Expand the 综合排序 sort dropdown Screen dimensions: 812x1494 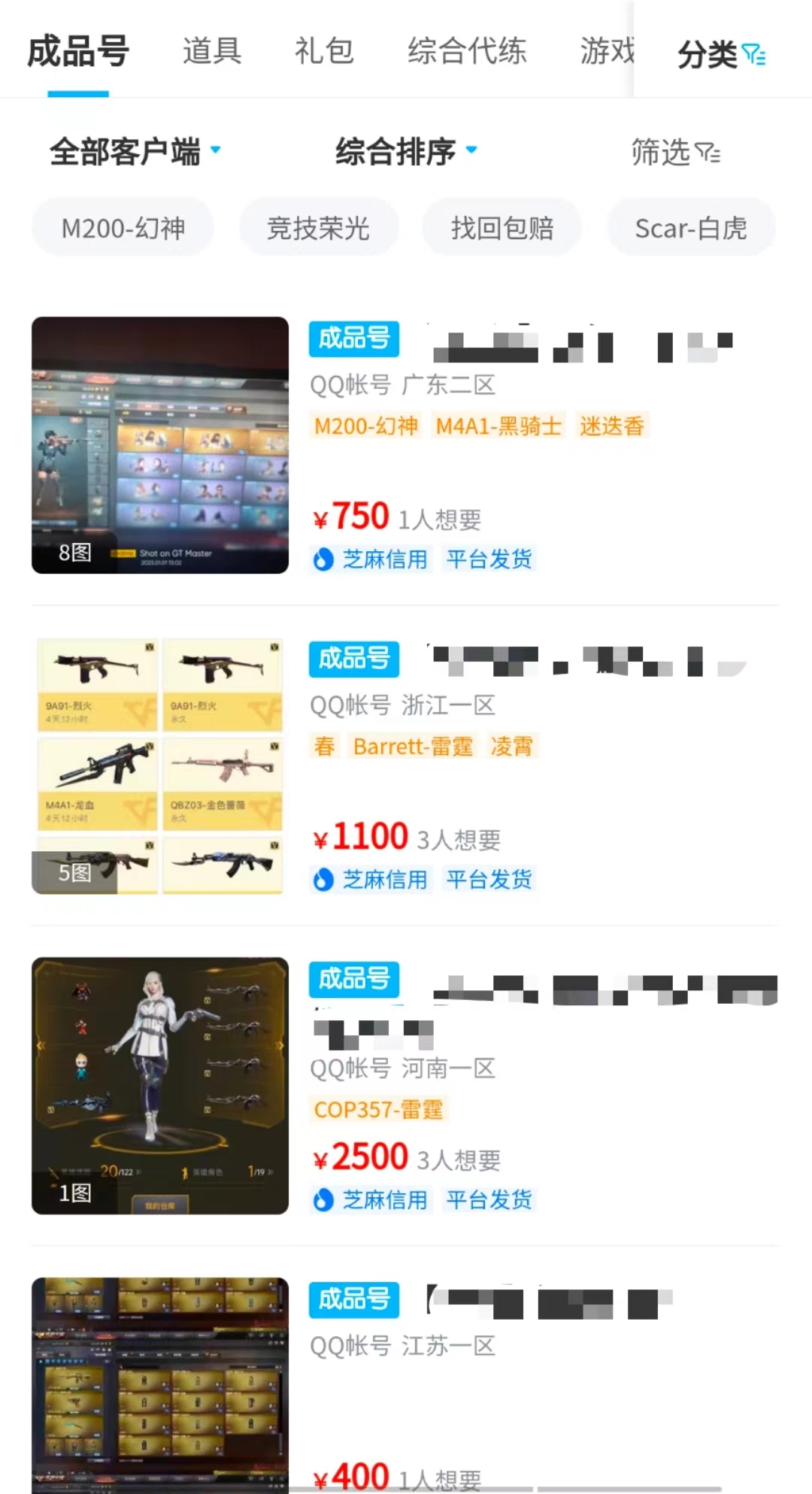click(x=406, y=151)
